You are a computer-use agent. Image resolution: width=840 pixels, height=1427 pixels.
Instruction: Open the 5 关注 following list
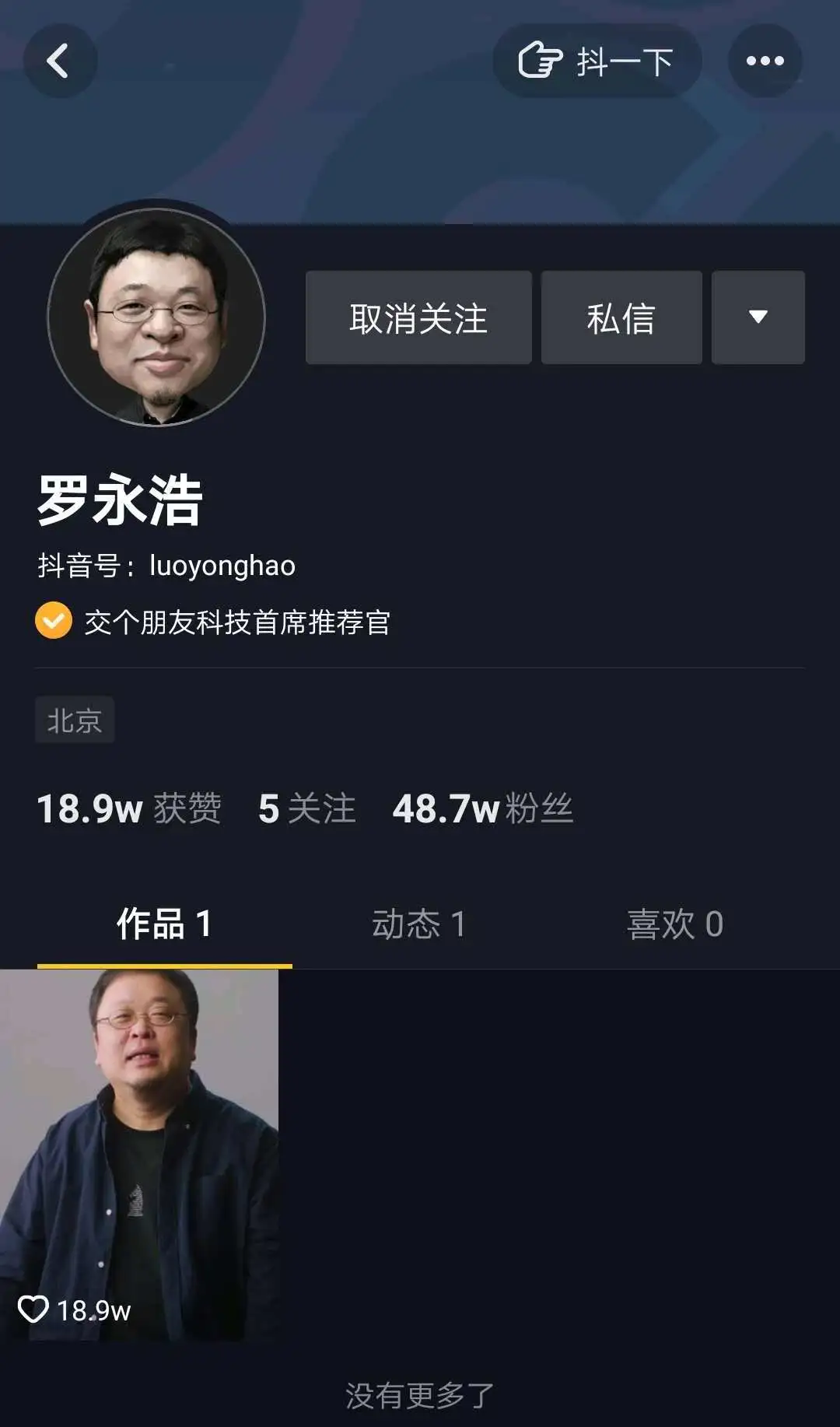307,808
